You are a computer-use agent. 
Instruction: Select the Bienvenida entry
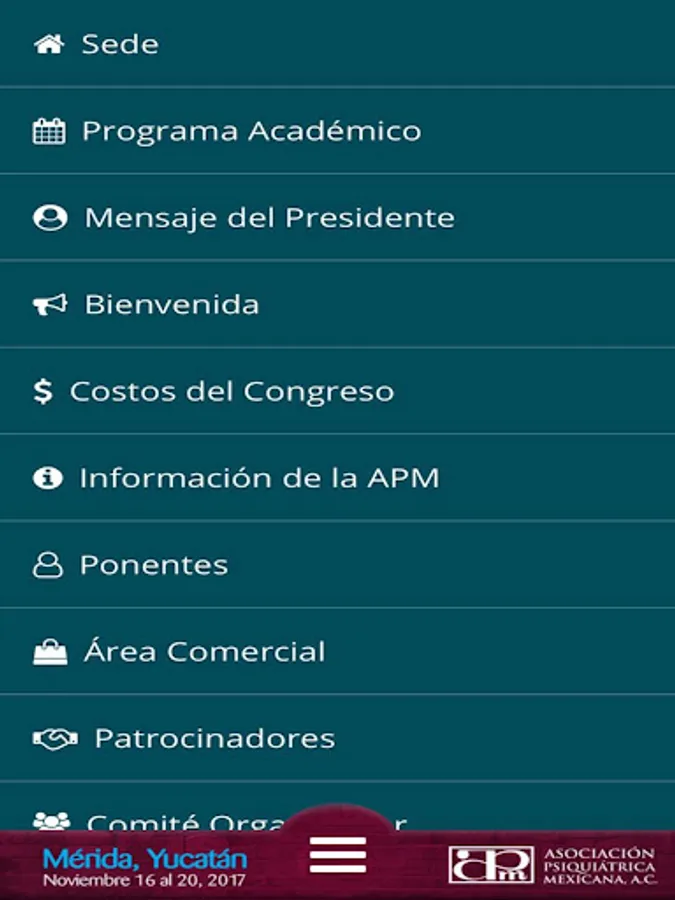coord(171,305)
